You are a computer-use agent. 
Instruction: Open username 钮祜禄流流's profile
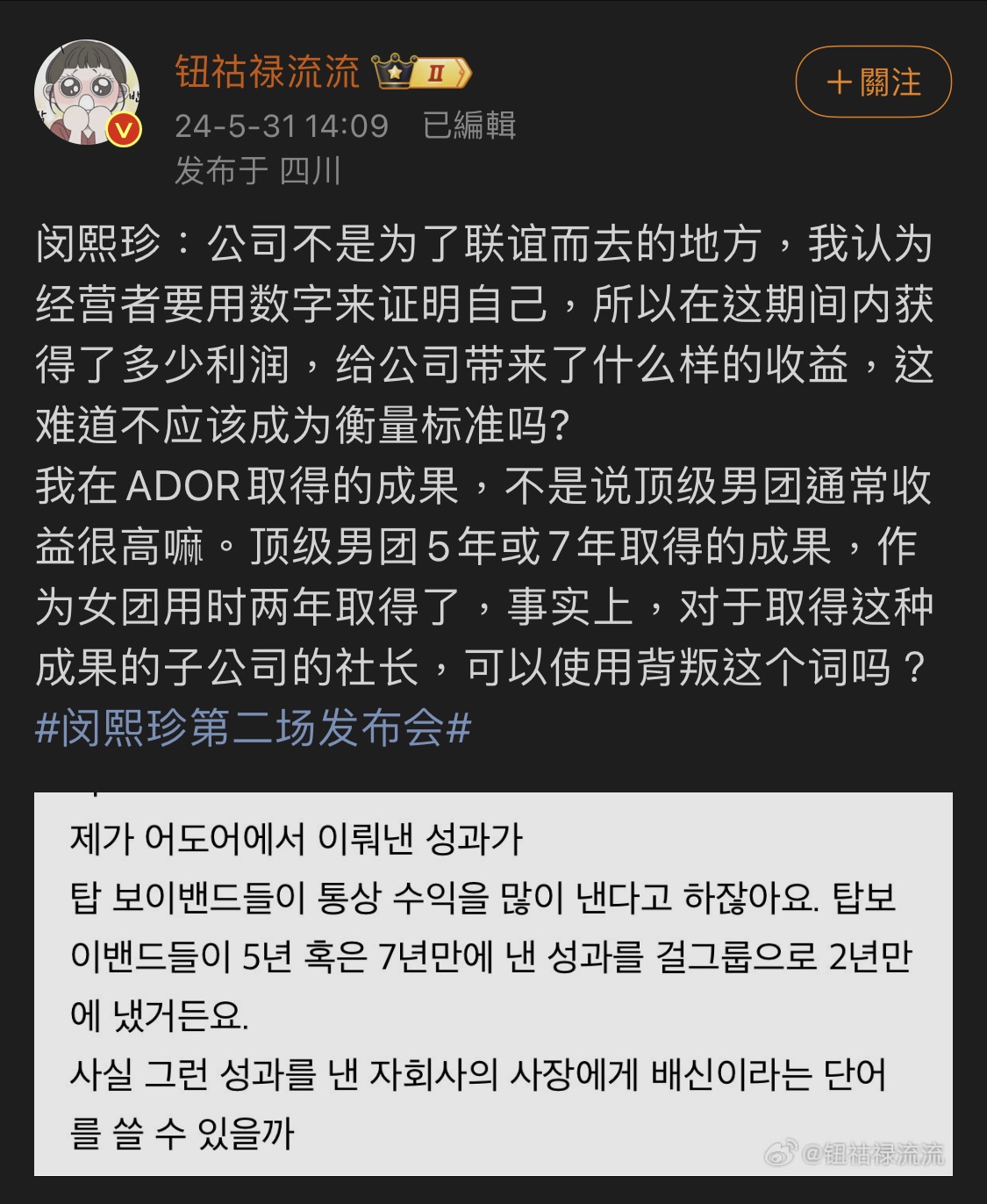point(267,72)
